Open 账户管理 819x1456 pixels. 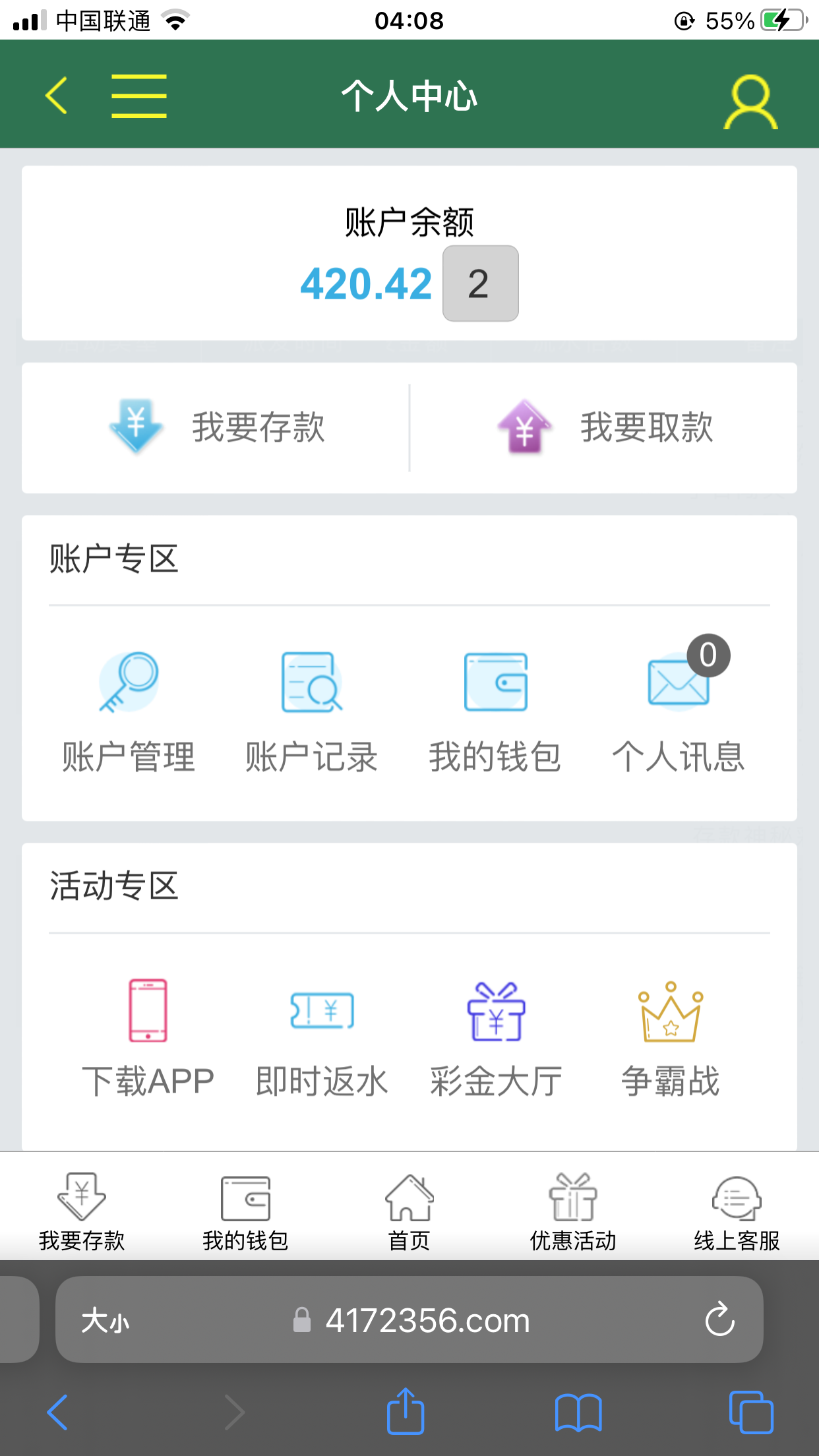129,711
